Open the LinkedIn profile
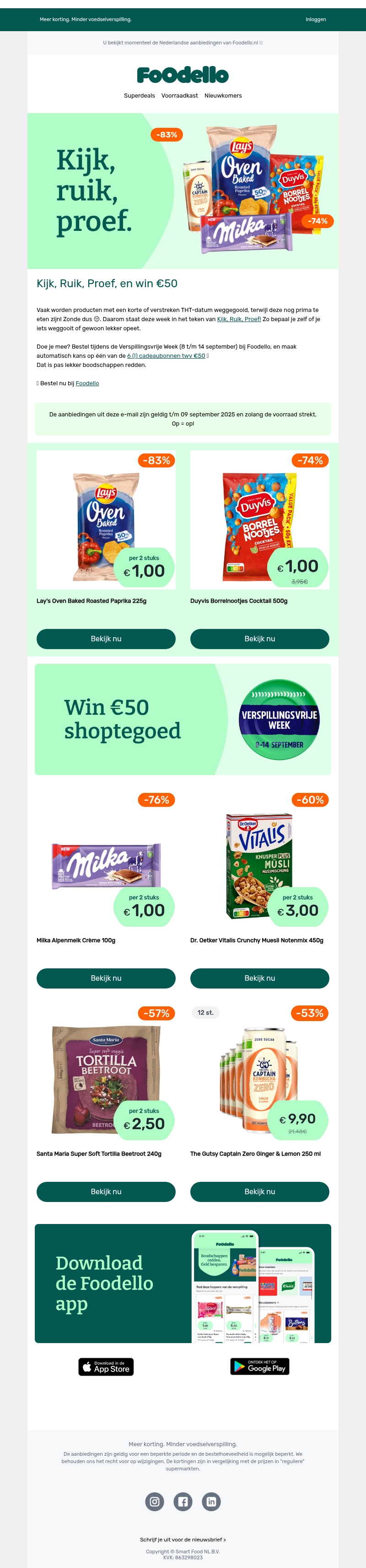Image resolution: width=366 pixels, height=1568 pixels. 211,1502
